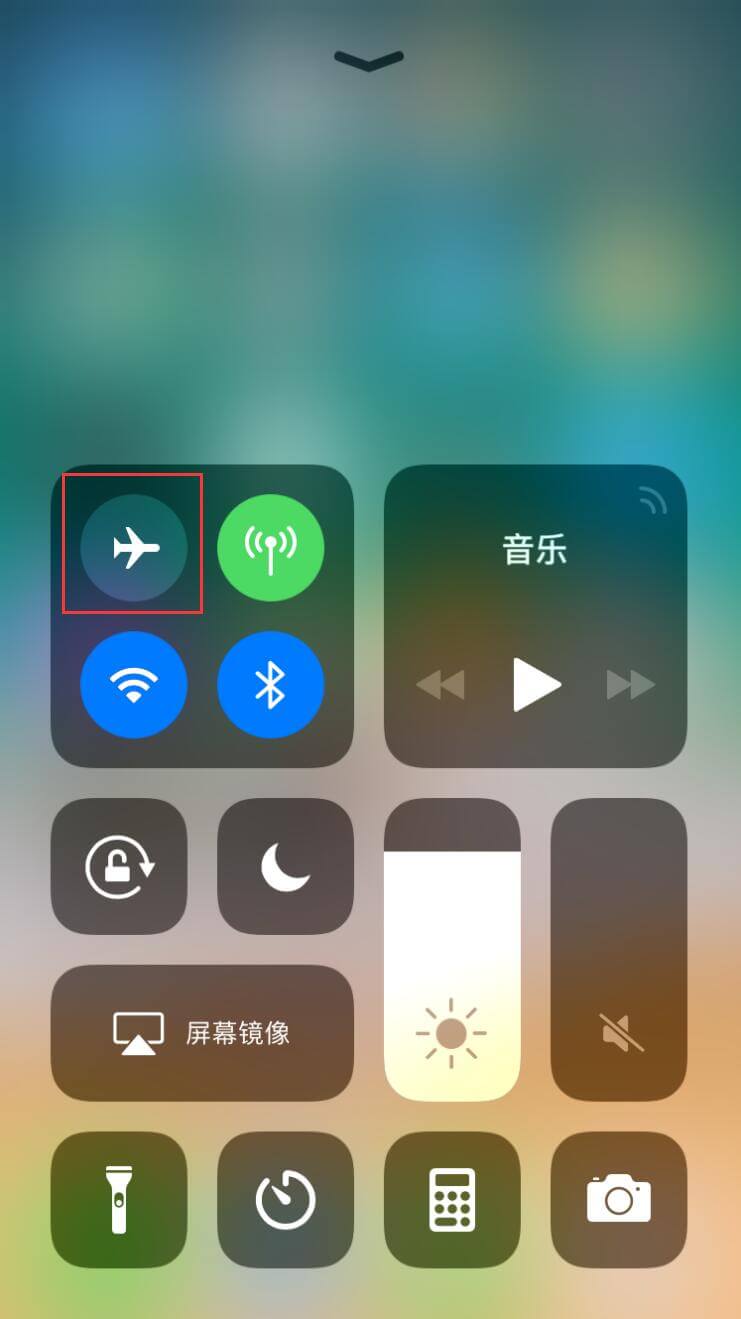Open 屏幕镜像 screen mirroring
741x1319 pixels.
point(202,1032)
